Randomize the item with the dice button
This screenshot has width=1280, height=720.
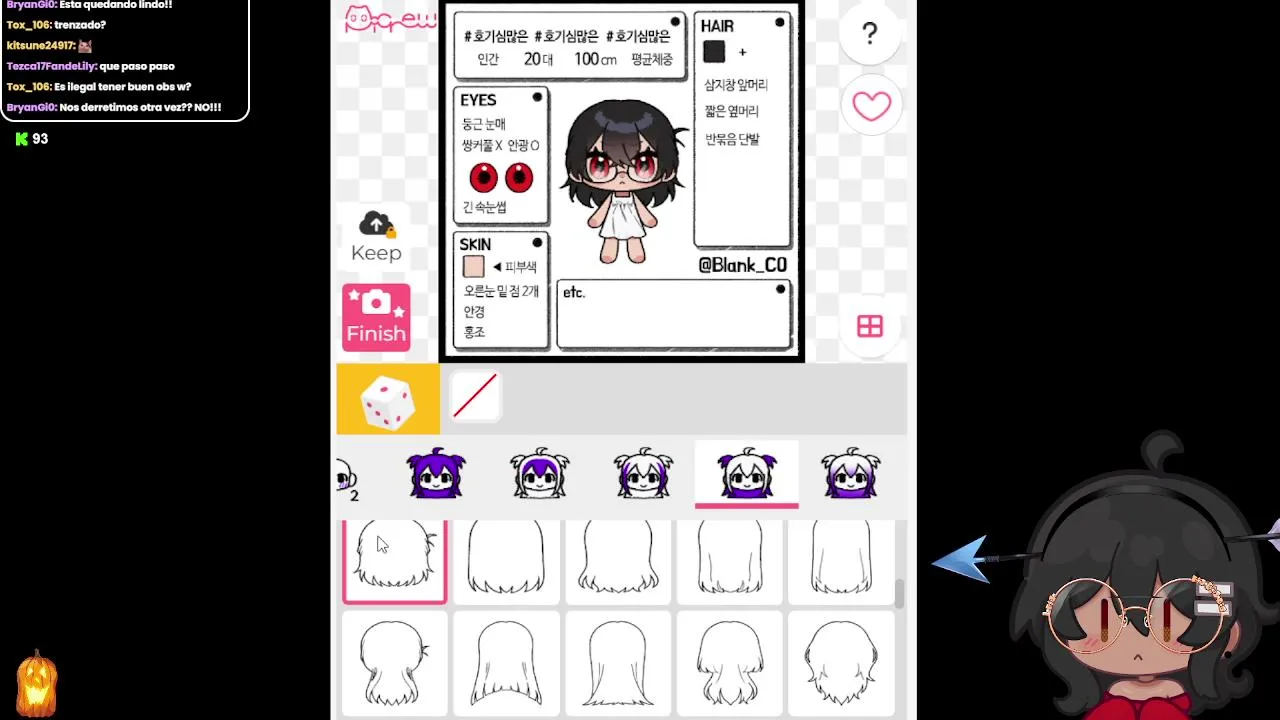click(x=388, y=399)
